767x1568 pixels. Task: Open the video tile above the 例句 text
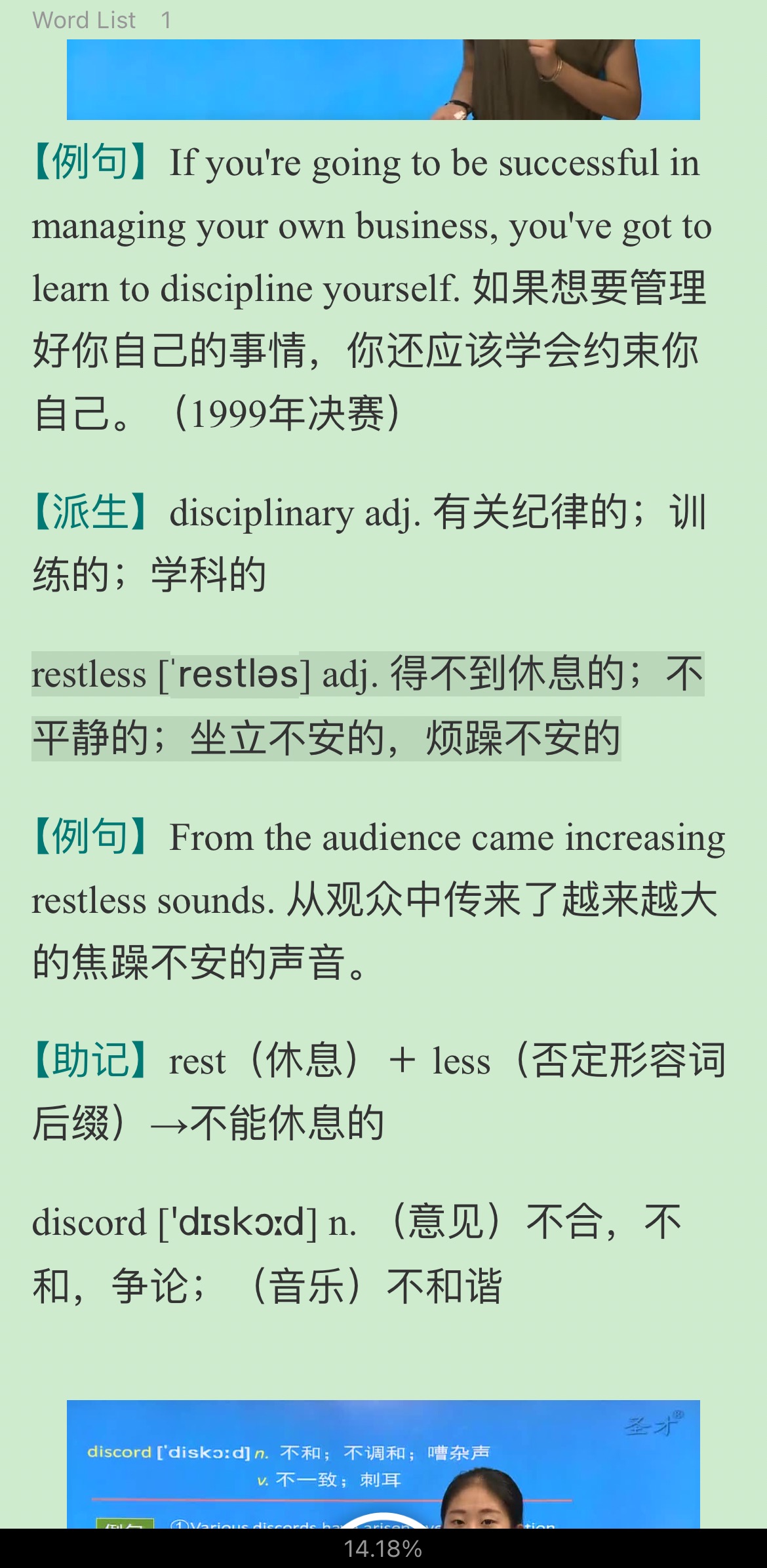383,79
